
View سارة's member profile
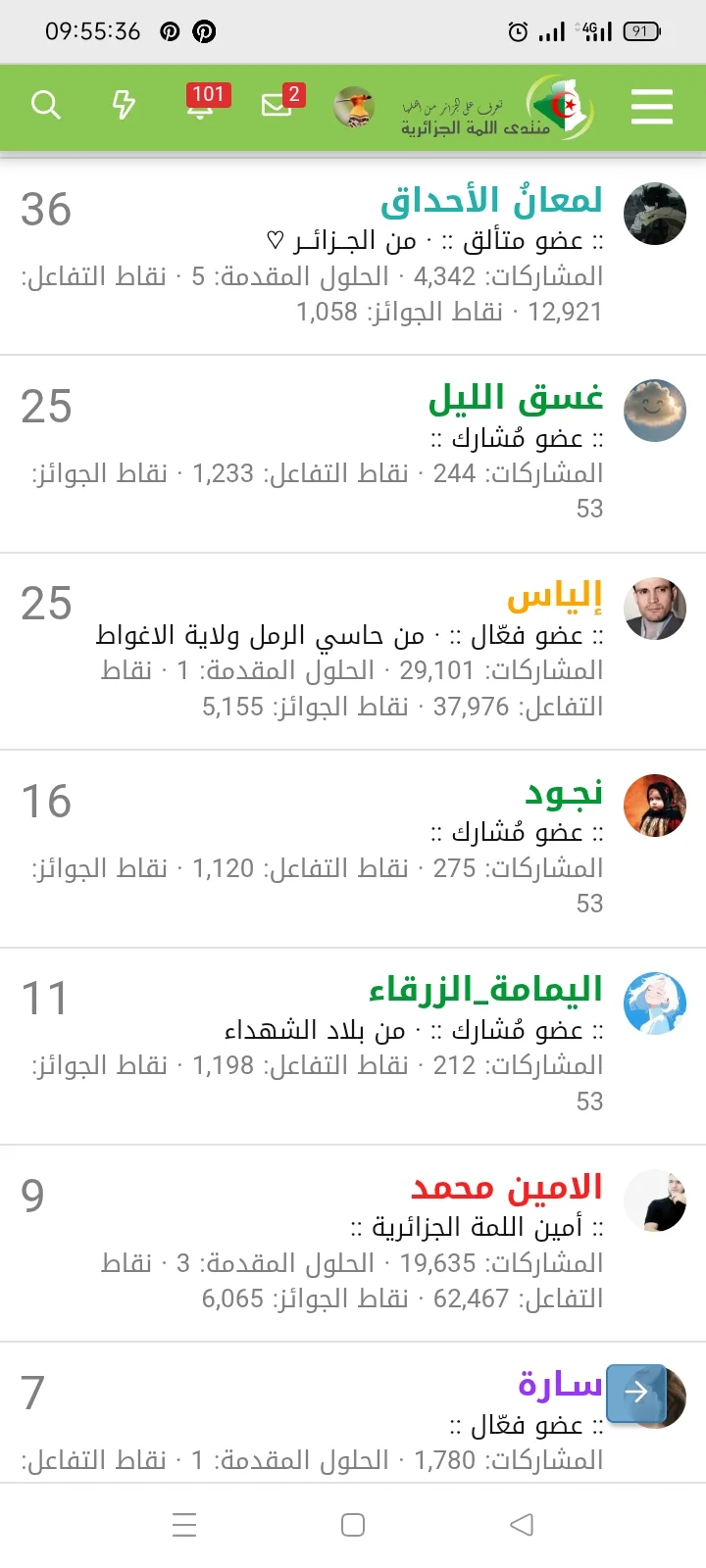pos(559,1385)
